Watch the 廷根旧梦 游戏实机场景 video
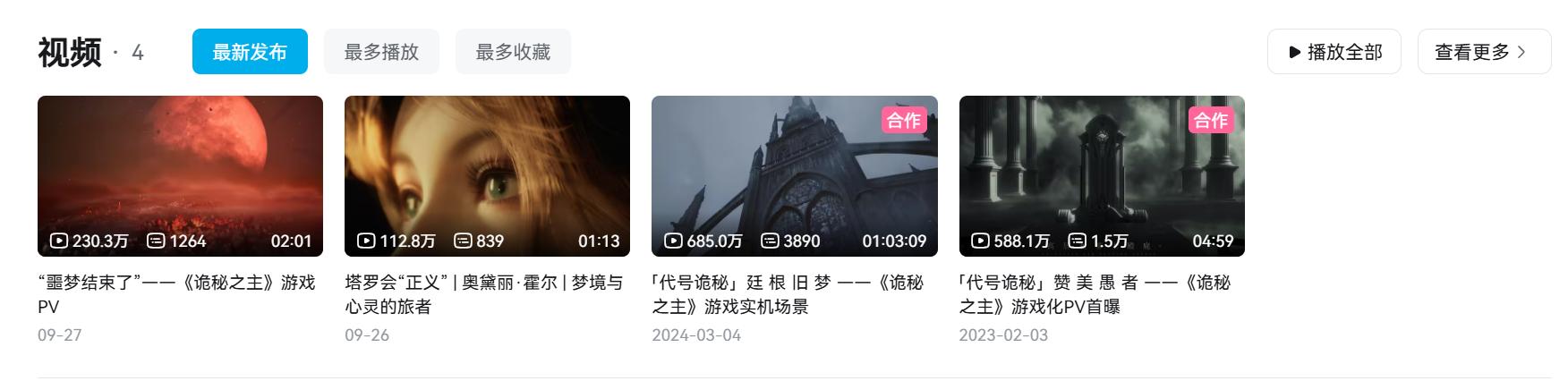Viewport: 1568px width, 381px height. tap(794, 176)
